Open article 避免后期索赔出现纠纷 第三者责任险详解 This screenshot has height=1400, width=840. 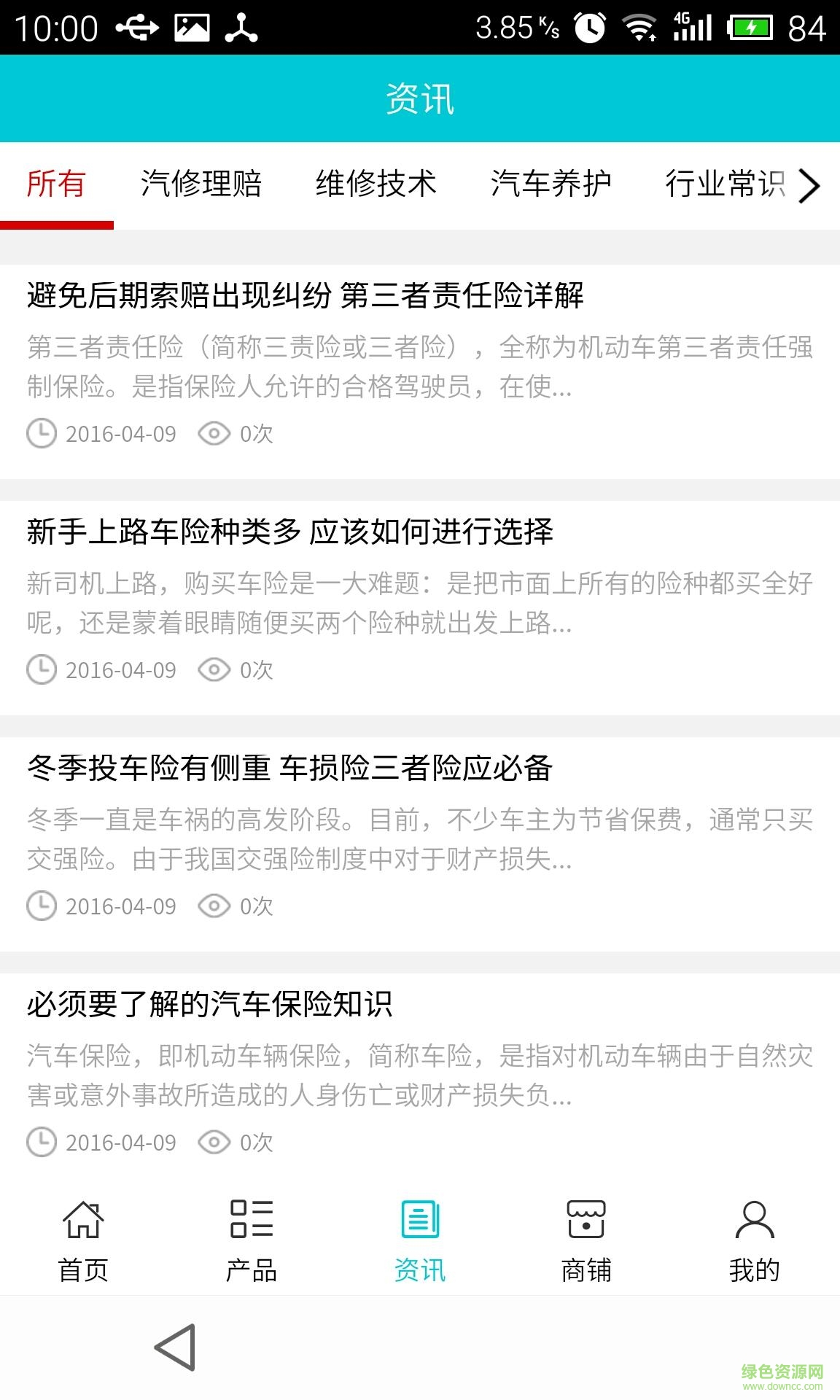coord(305,296)
